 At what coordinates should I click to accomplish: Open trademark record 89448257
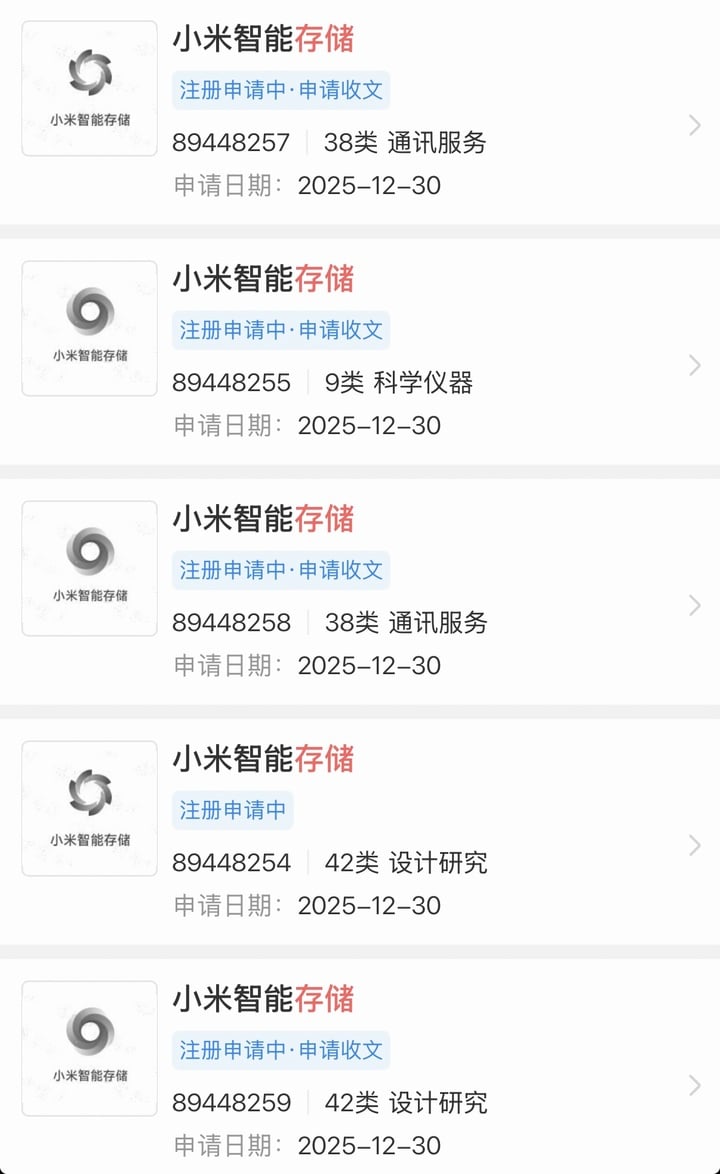coord(360,112)
